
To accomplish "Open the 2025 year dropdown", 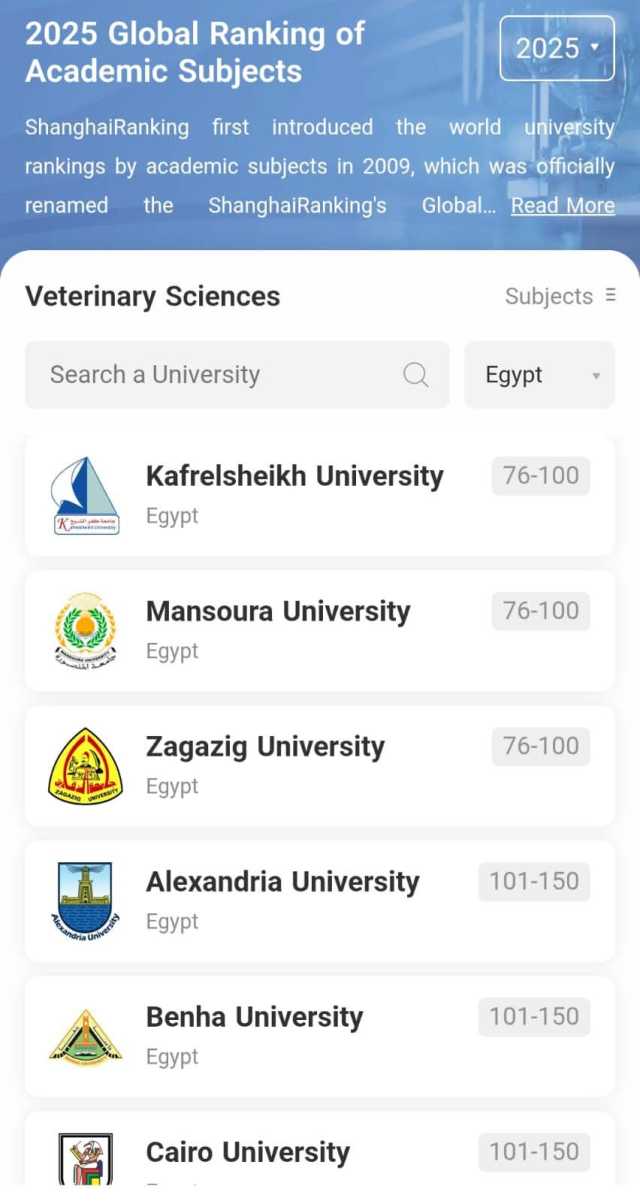I will [557, 48].
